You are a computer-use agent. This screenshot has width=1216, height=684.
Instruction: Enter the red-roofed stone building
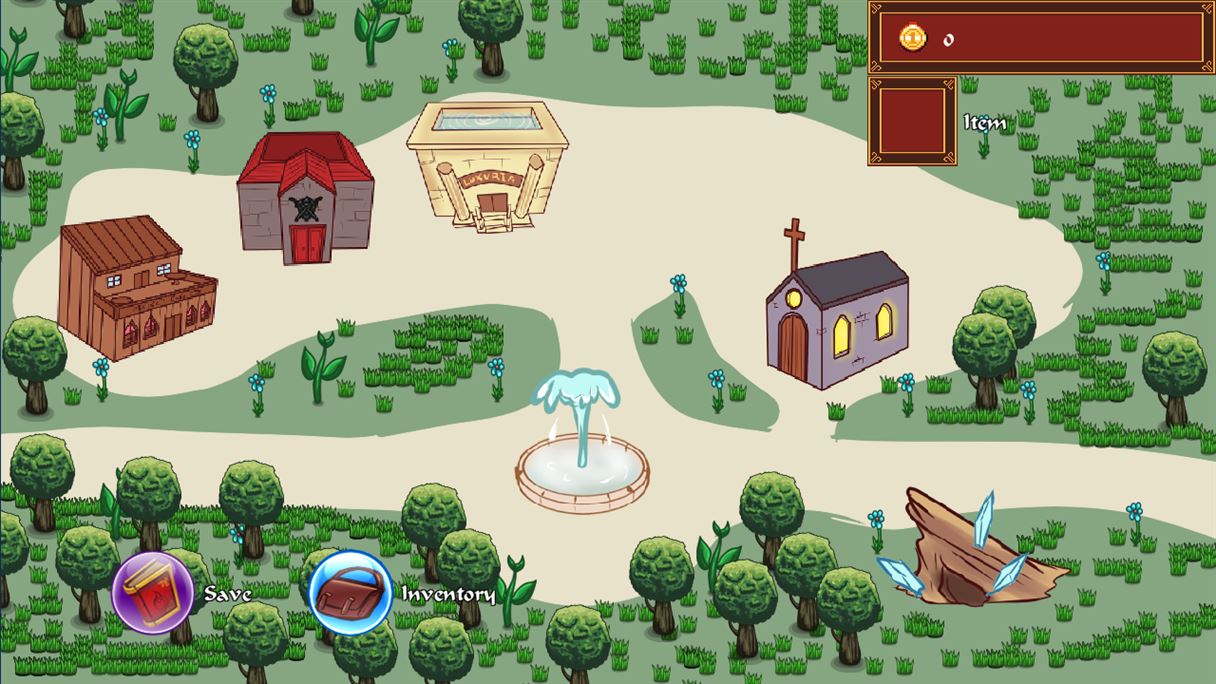[x=306, y=200]
